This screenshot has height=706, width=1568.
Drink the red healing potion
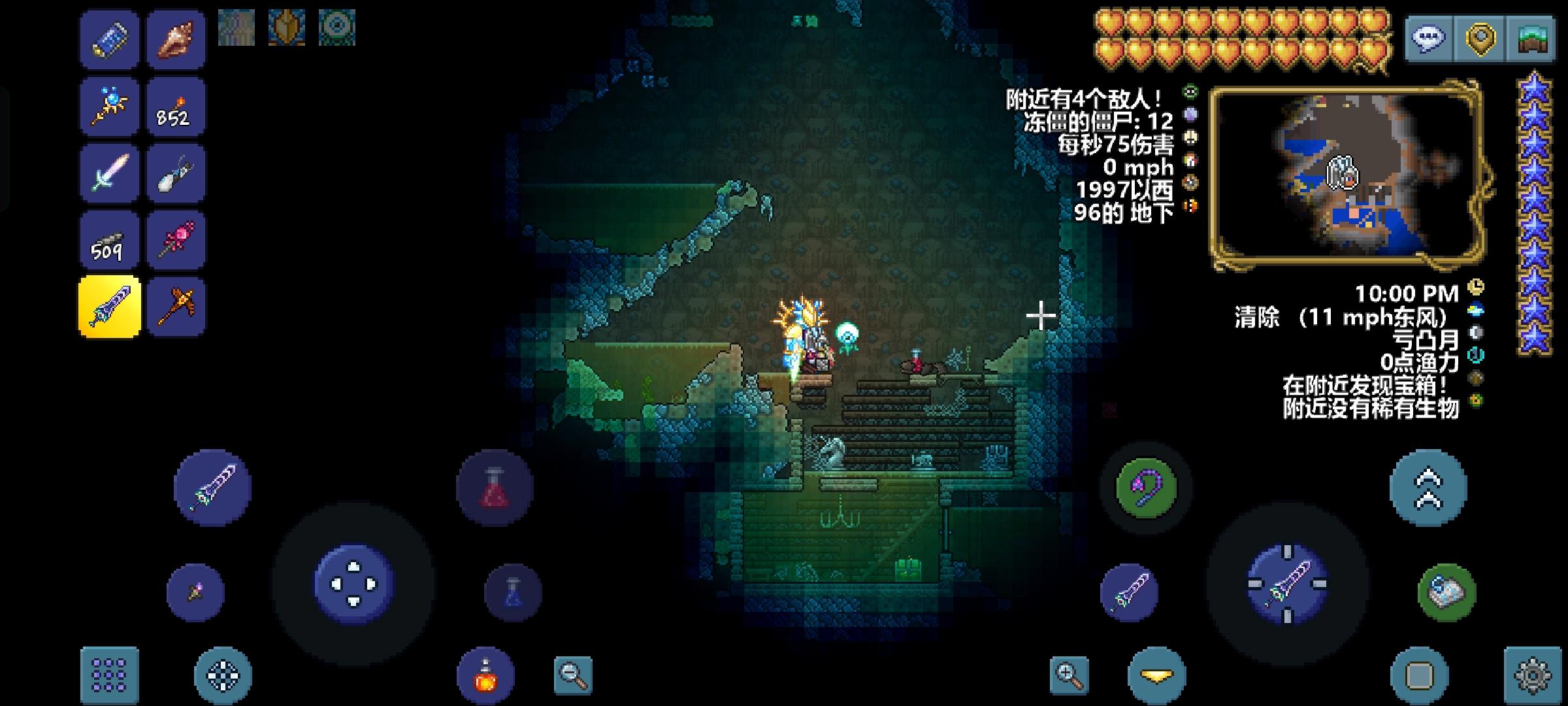(x=495, y=488)
